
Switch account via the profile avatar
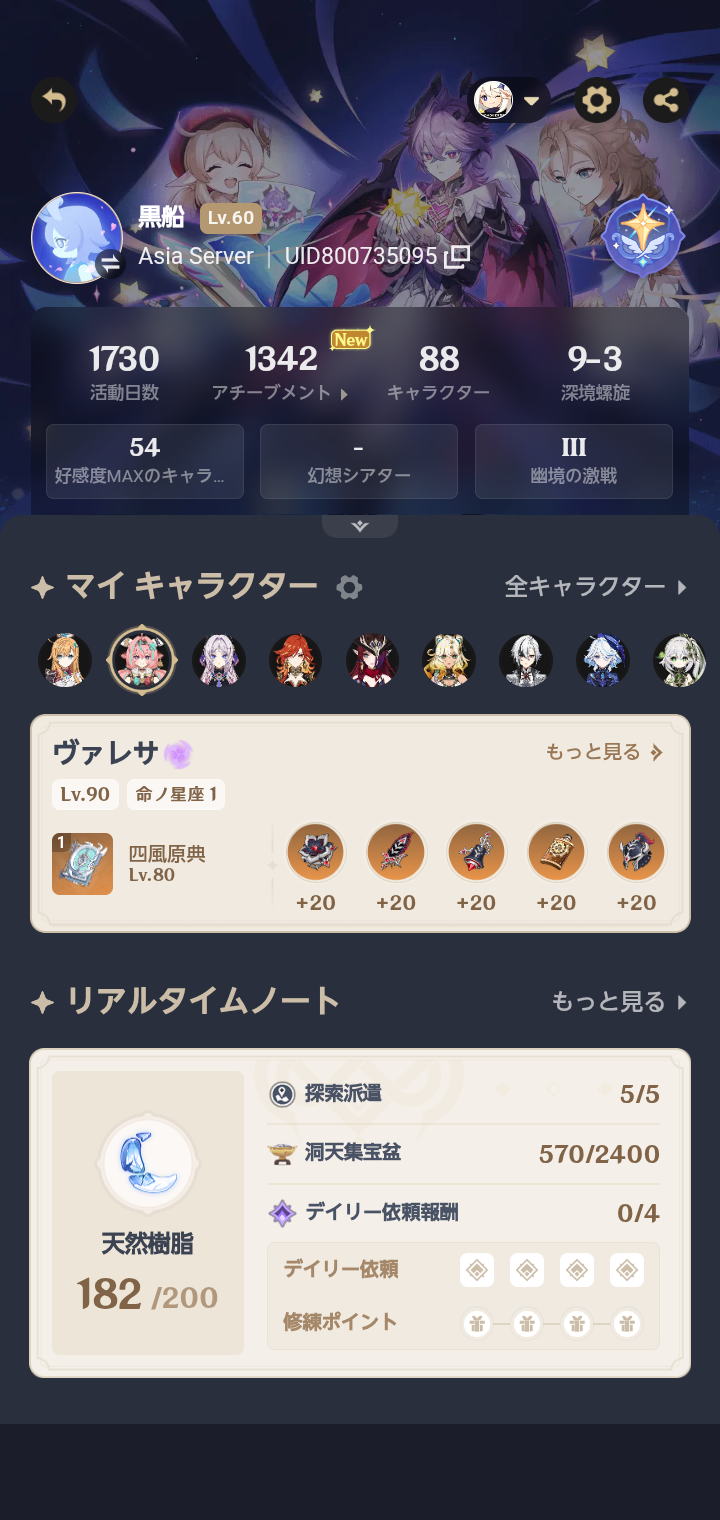pyautogui.click(x=77, y=238)
